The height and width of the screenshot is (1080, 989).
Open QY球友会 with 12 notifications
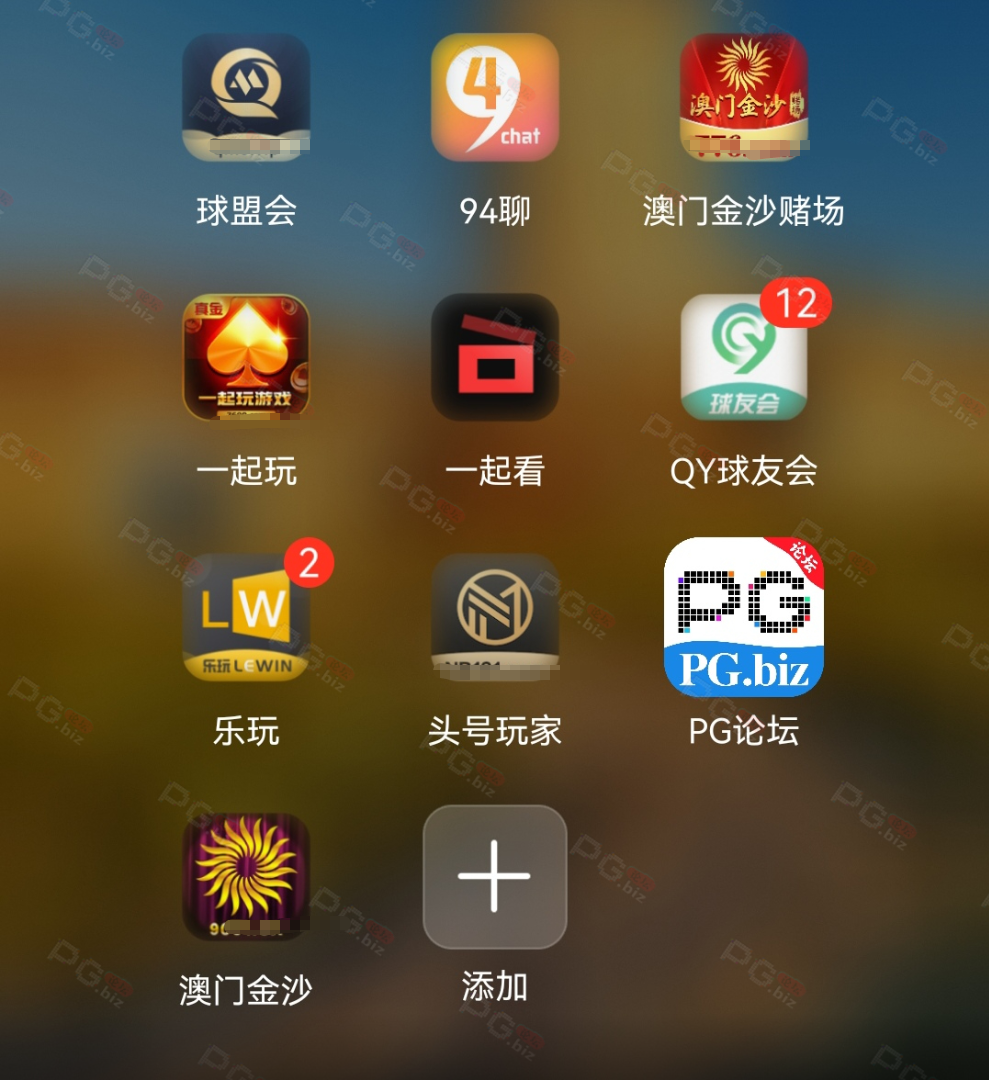tap(743, 357)
